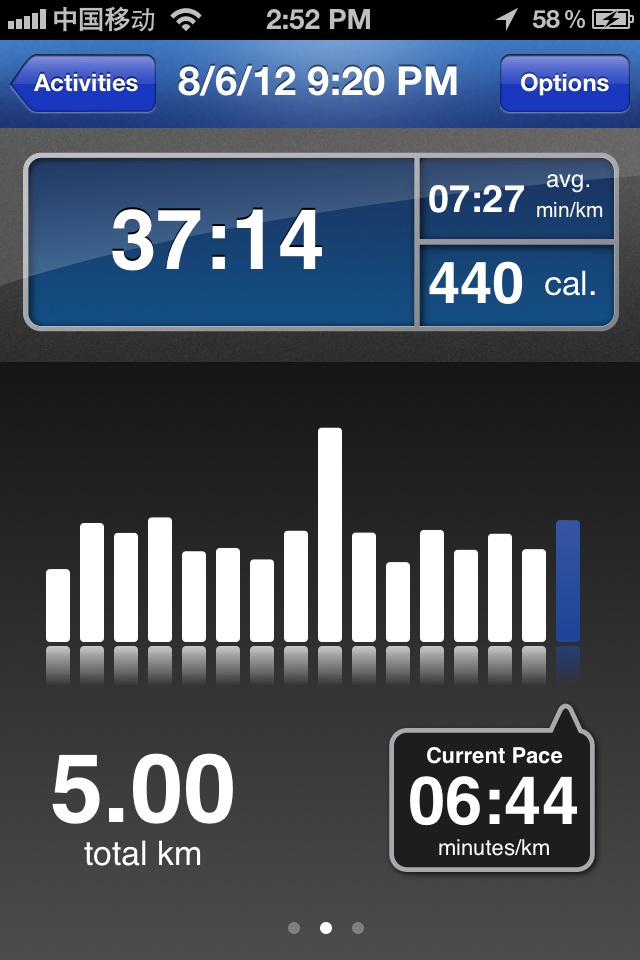Tap the highlighted blue pace bar

pos(568,581)
